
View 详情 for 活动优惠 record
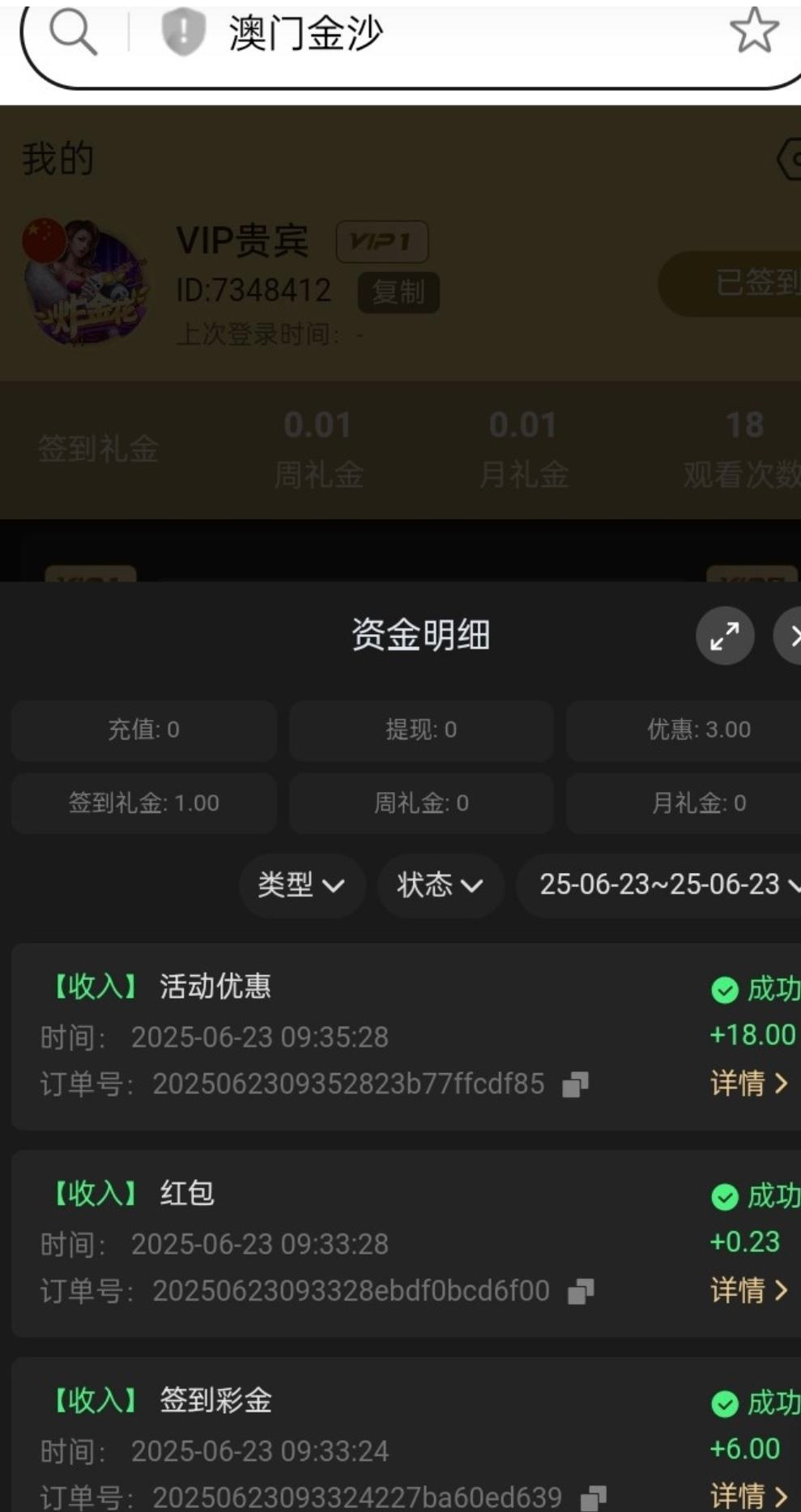coord(749,1084)
